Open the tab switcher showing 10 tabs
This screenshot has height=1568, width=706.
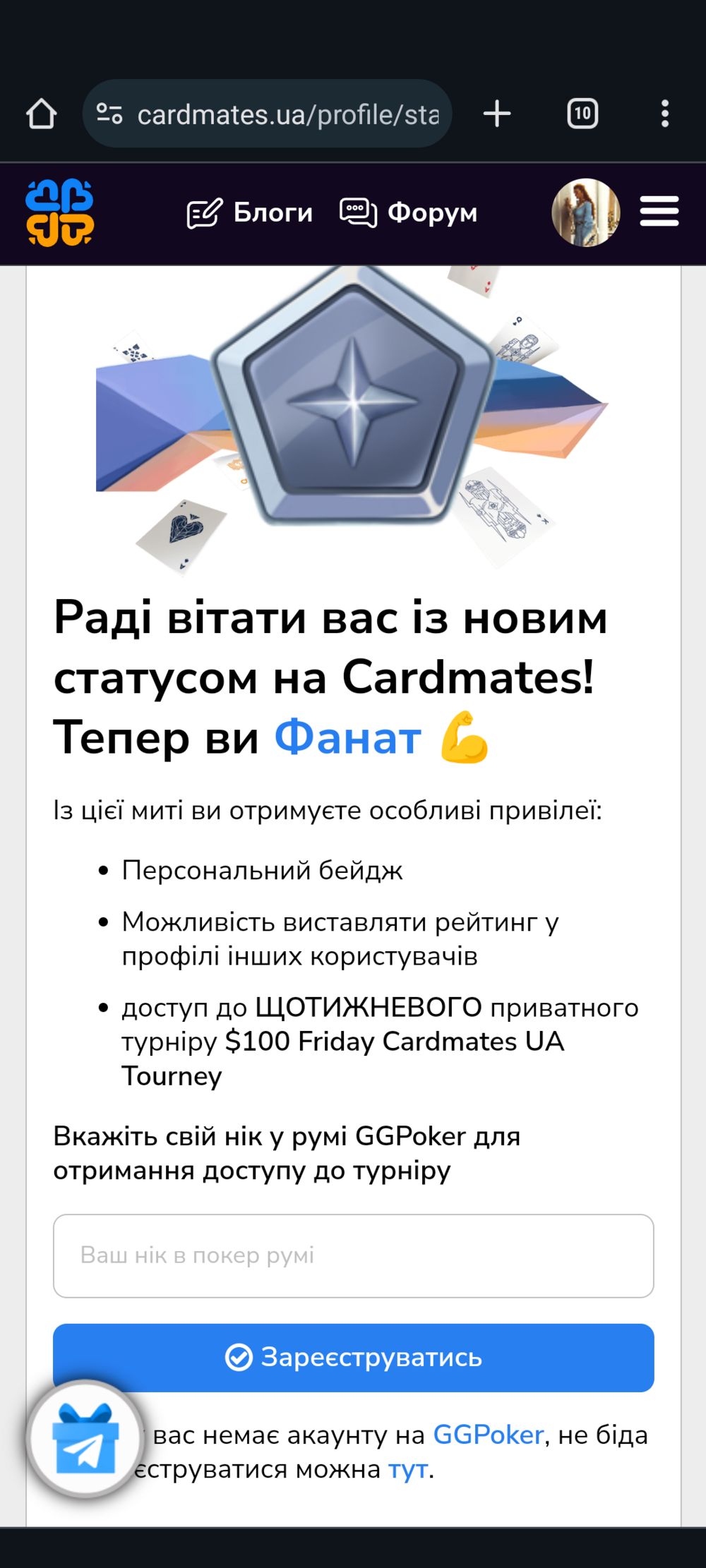(582, 114)
